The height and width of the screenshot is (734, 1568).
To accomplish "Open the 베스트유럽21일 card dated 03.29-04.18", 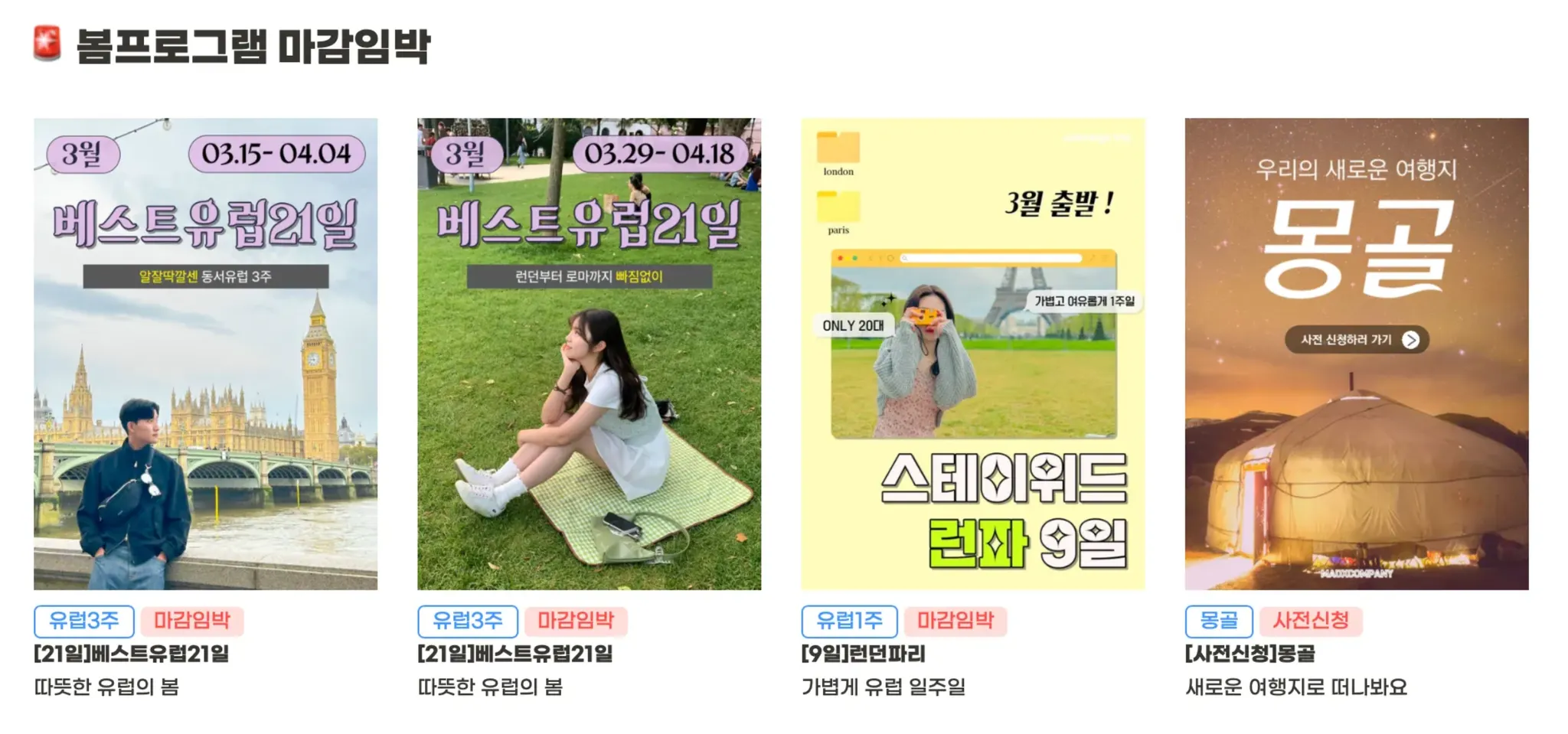I will click(x=589, y=354).
